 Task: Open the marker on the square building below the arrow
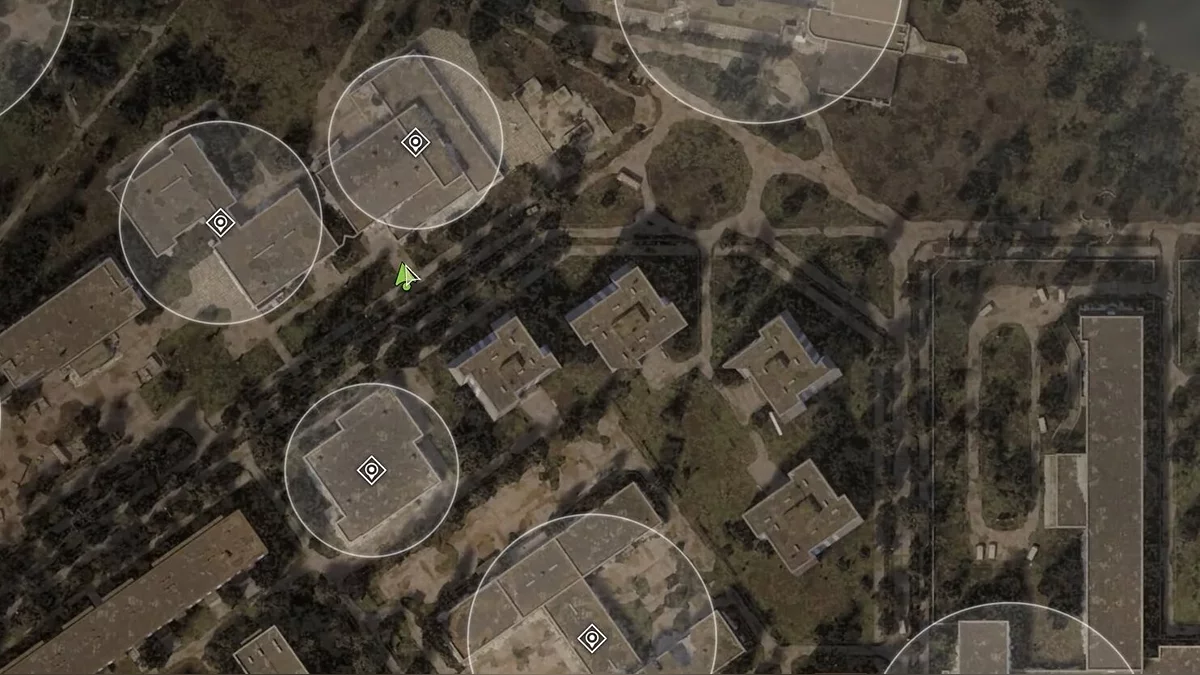pos(371,470)
